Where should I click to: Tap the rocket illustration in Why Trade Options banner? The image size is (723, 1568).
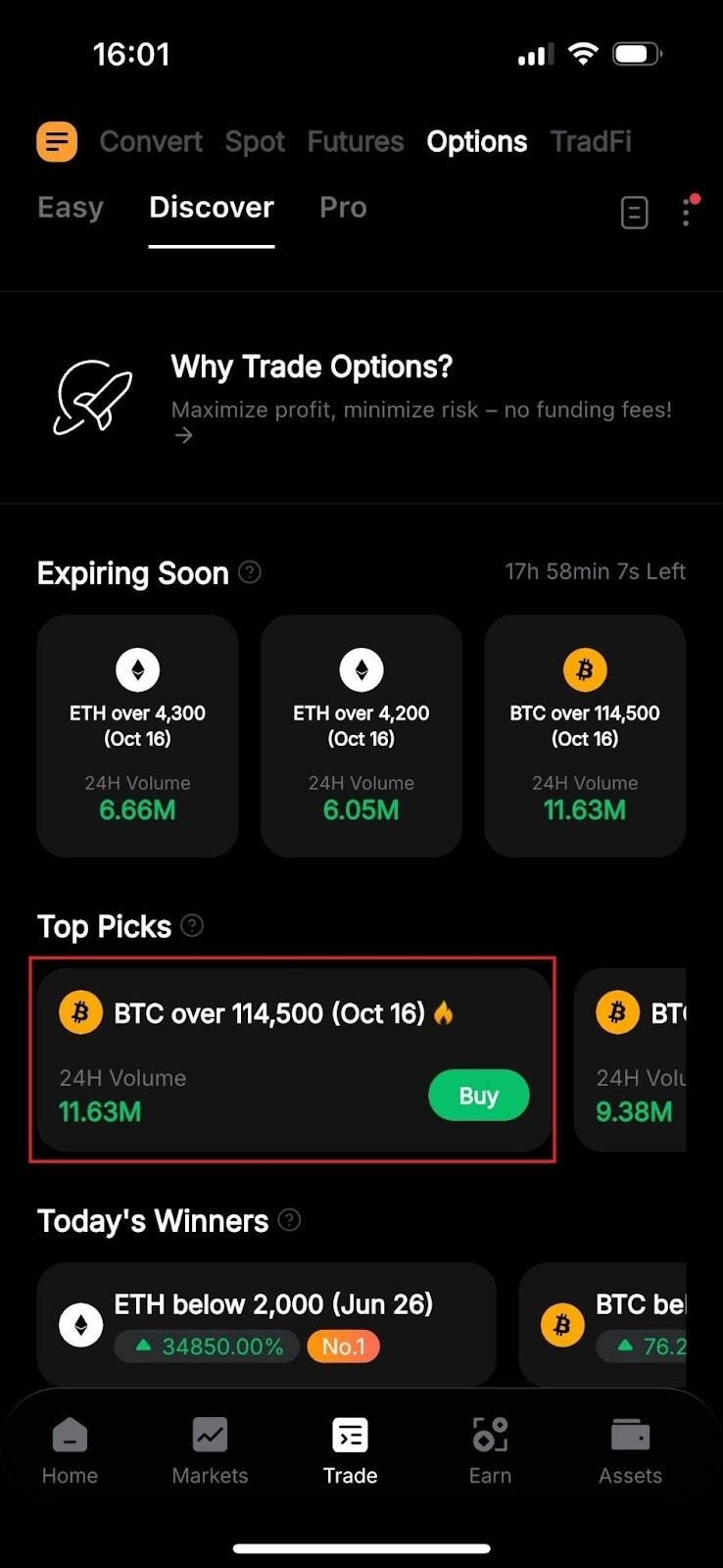(93, 398)
